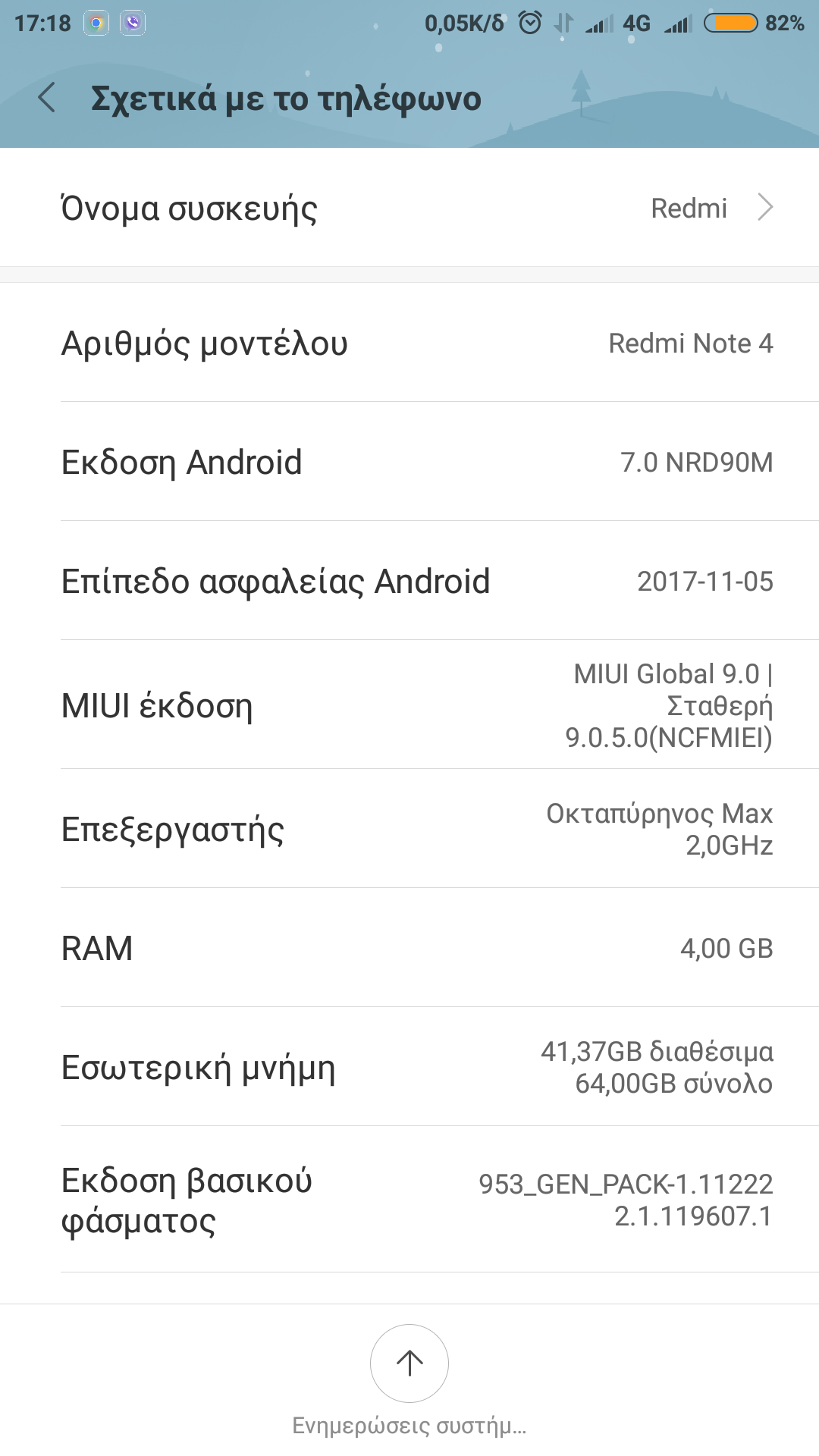Open Ενημερώσεις συστήματος with the arrow button

409,1363
